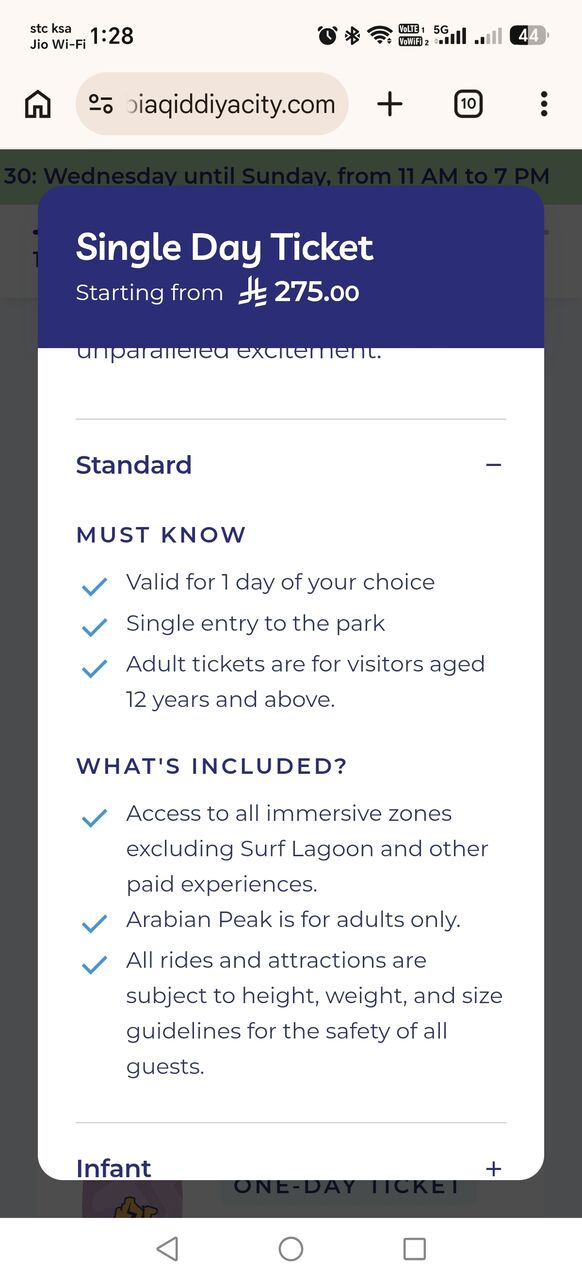Tap the address bar showing qiddiyacity.com
The width and height of the screenshot is (582, 1280).
pos(212,104)
